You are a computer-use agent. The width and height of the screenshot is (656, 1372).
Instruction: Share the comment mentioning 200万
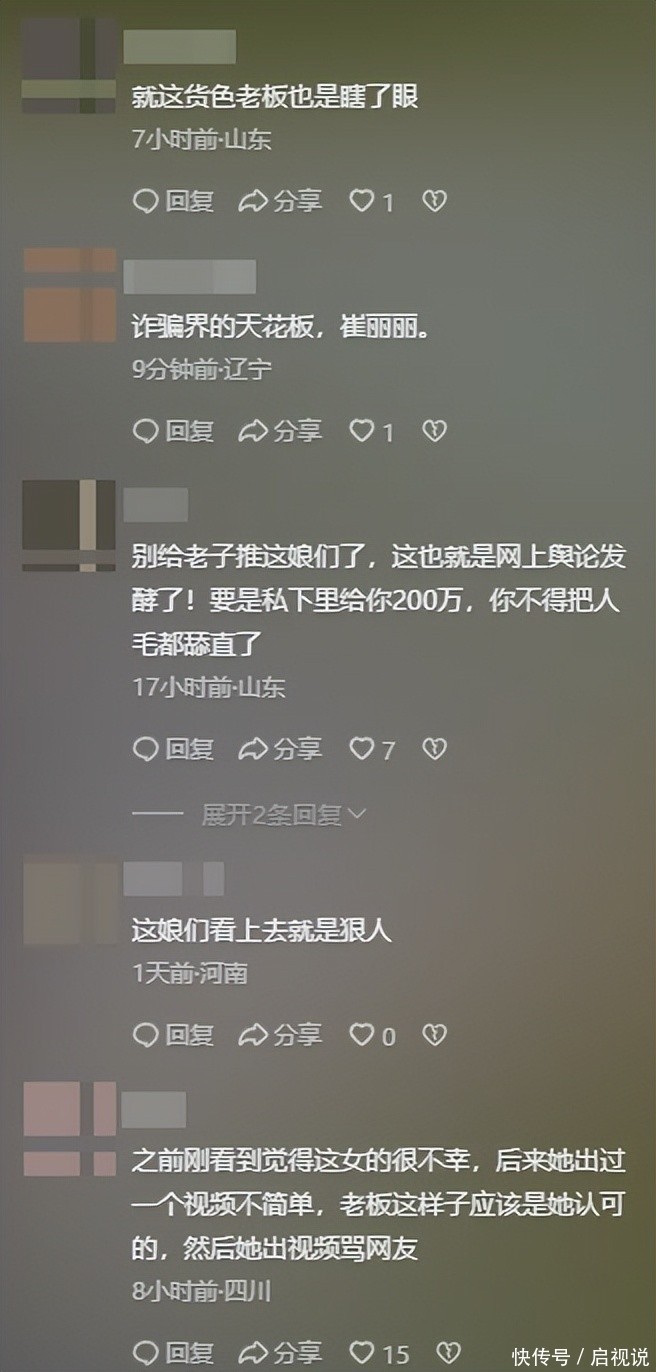tap(281, 748)
